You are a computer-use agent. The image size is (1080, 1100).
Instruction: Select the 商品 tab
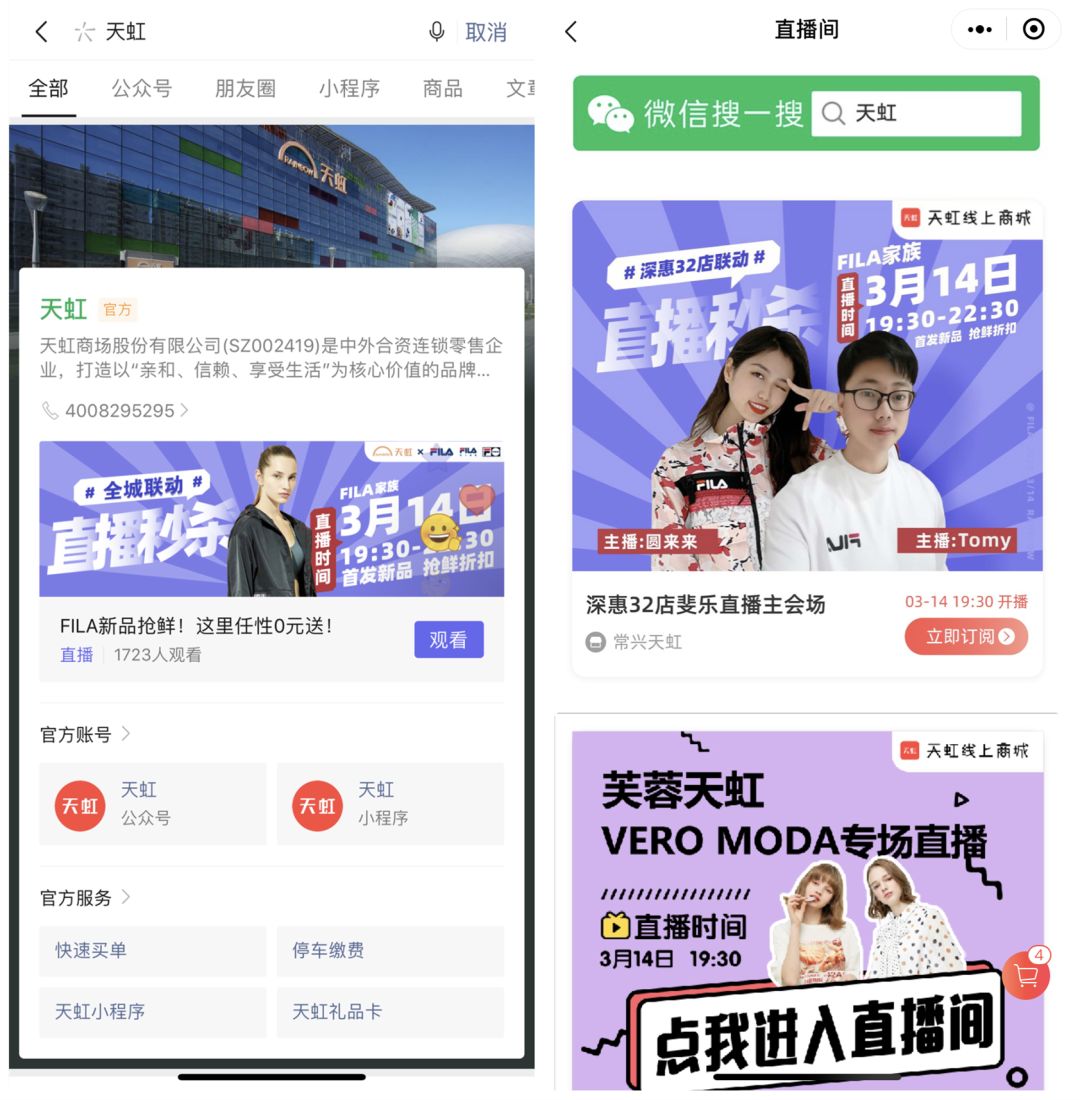tap(442, 88)
